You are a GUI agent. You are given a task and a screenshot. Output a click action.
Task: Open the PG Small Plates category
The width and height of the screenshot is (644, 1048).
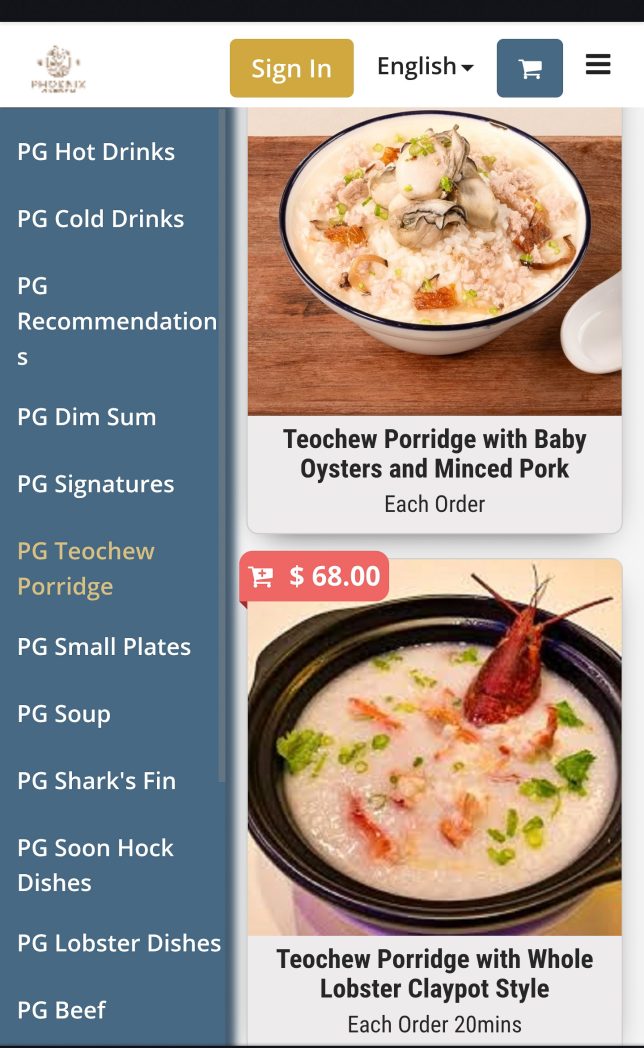(104, 647)
